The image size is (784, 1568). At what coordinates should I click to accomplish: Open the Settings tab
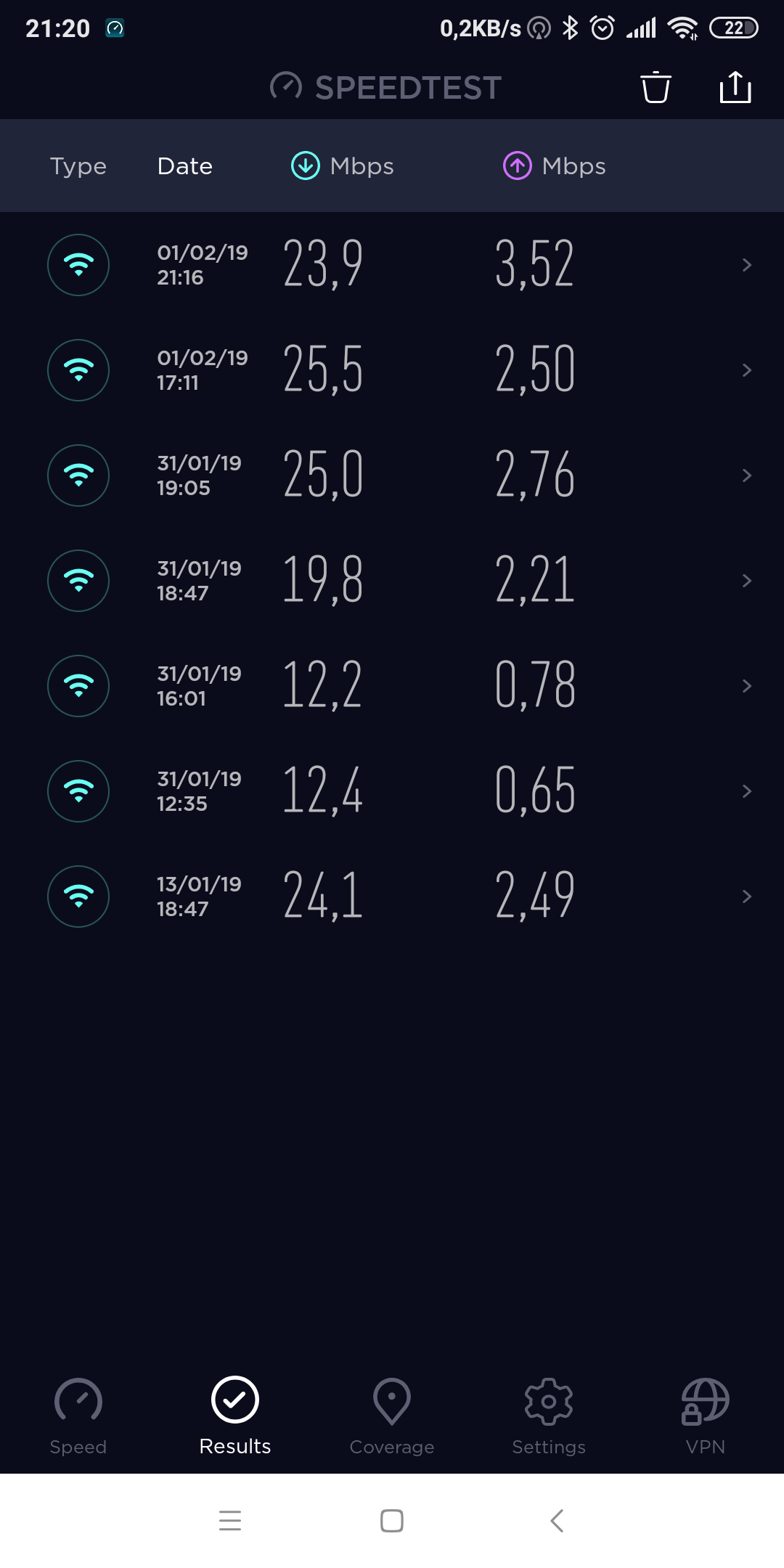[549, 1416]
